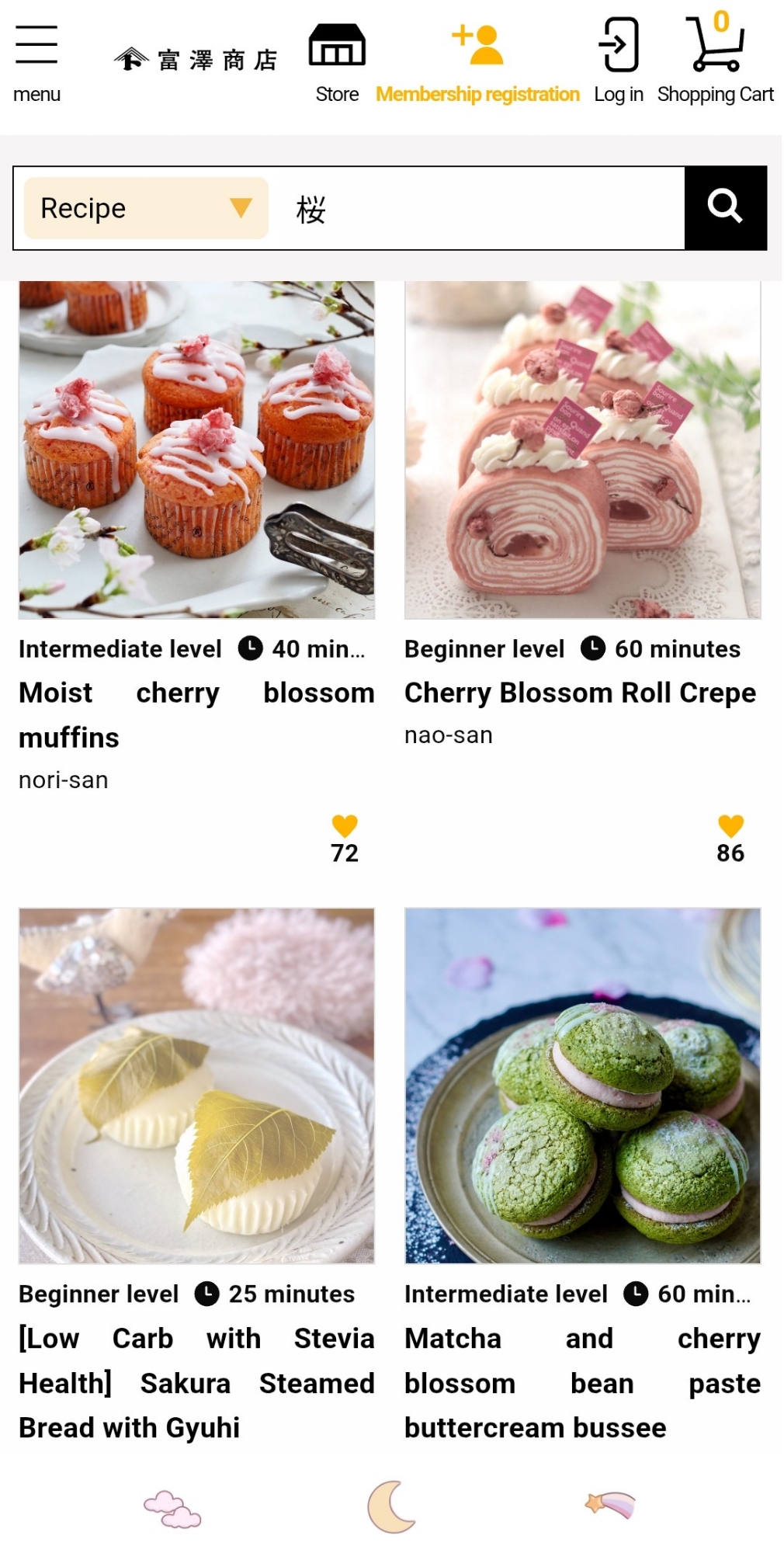This screenshot has height=1553, width=784.
Task: Open the hamburger menu
Action: 36,62
